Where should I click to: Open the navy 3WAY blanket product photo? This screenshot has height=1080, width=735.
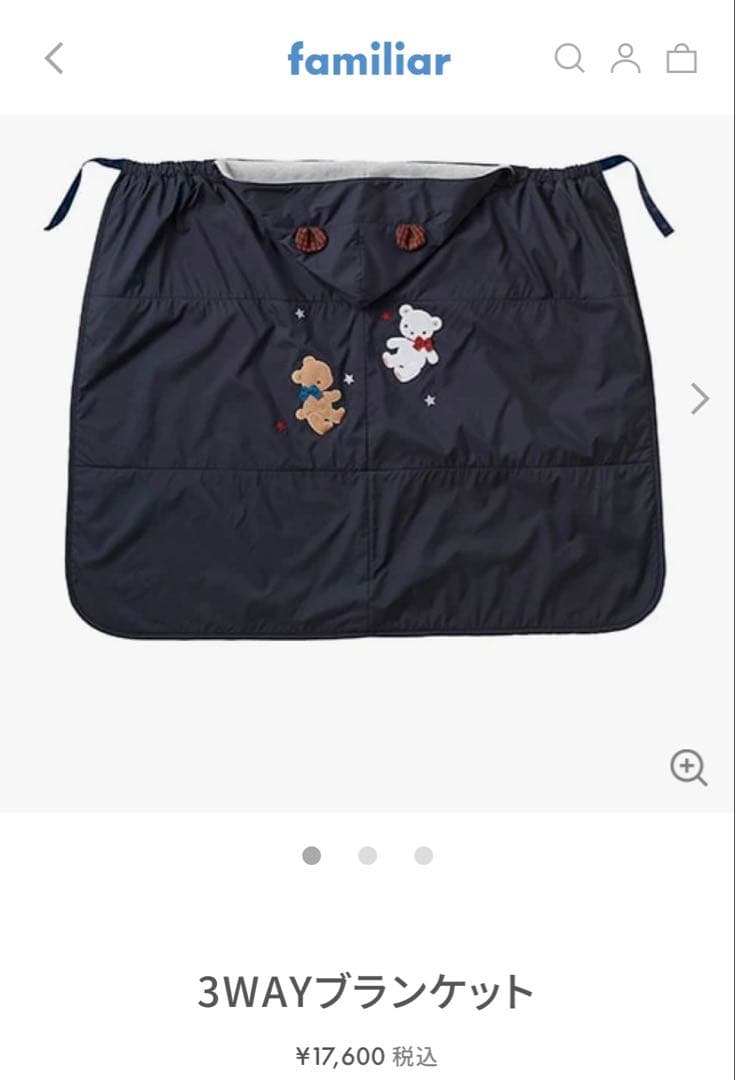[x=367, y=400]
